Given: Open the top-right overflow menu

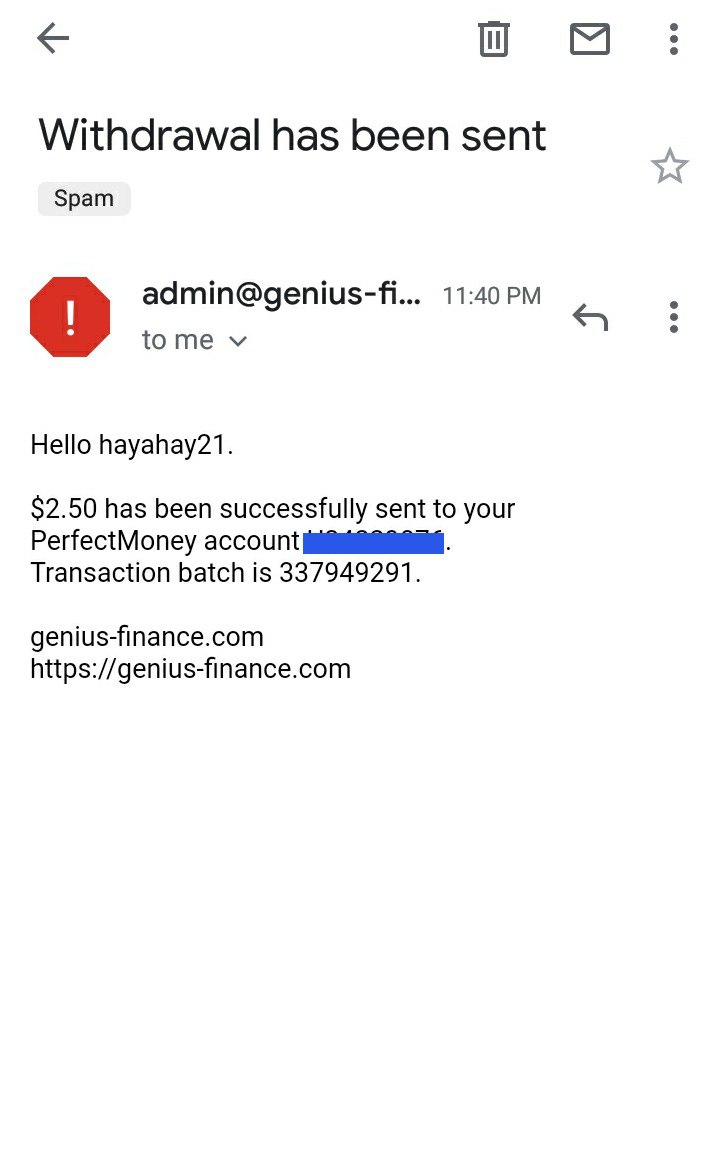Looking at the screenshot, I should [x=673, y=39].
